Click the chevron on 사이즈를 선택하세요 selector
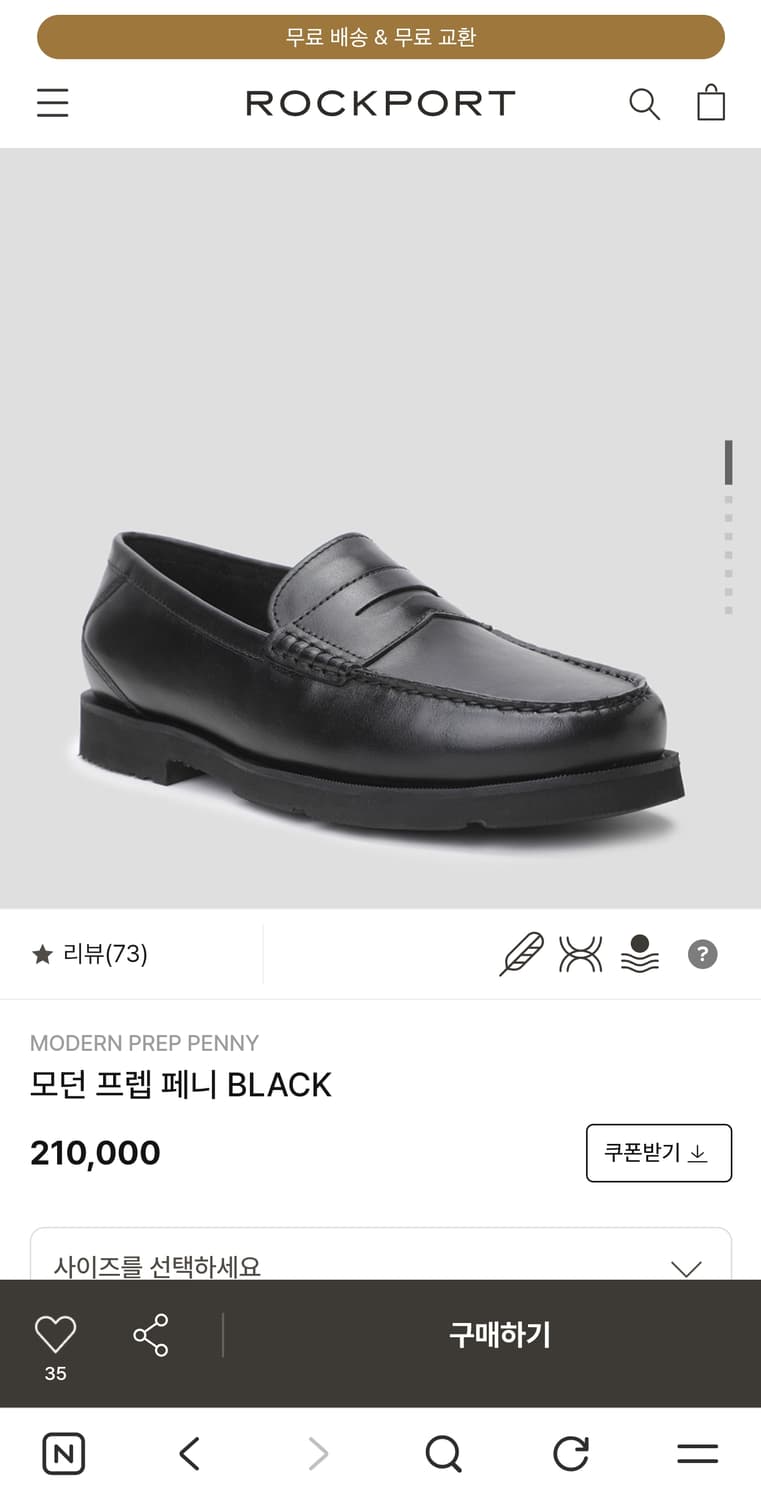Screen dimensions: 761x1500 [687, 1268]
